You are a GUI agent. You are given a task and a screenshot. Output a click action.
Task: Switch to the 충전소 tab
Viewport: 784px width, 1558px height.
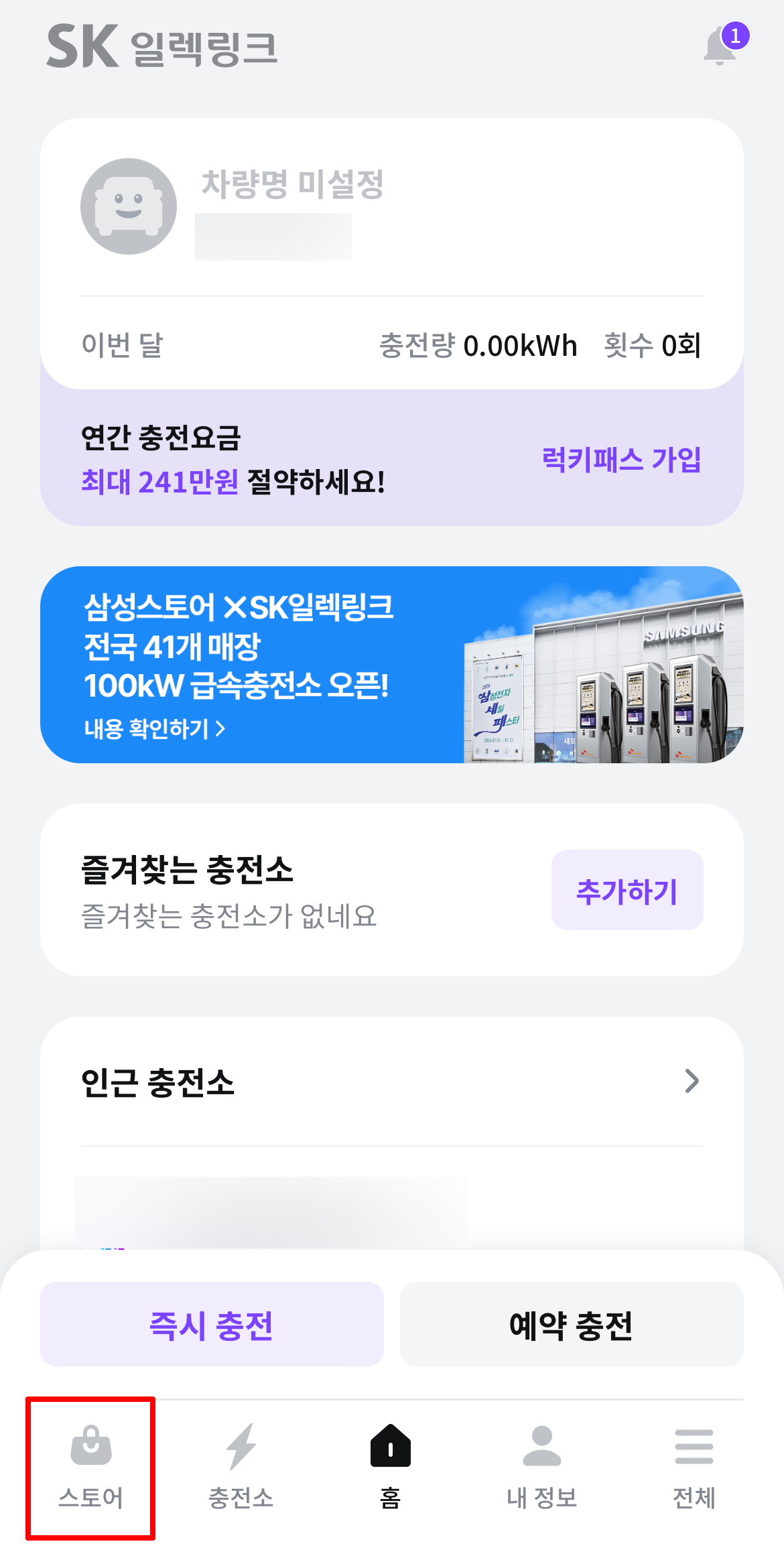click(241, 1468)
